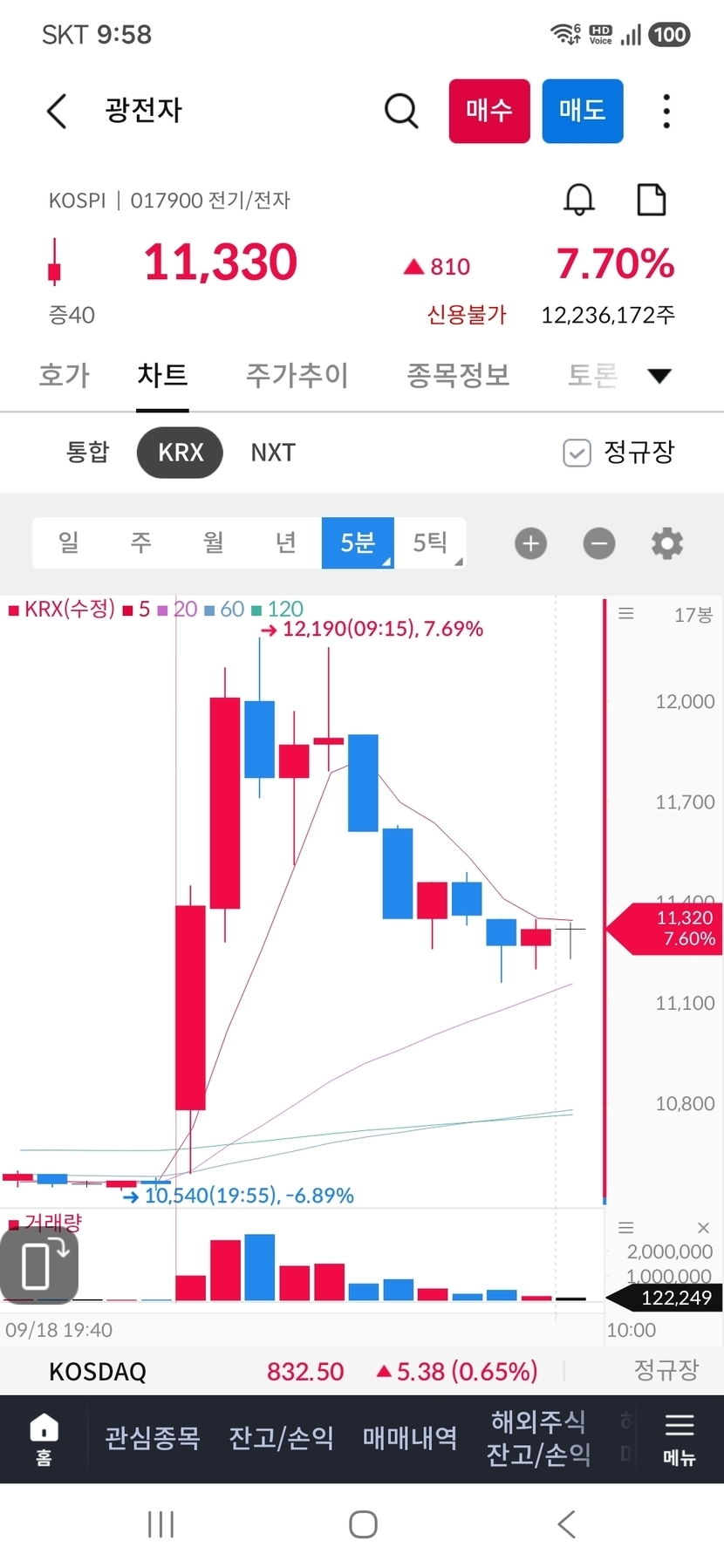Select the 통합 market option
This screenshot has height=1568, width=724.
pos(87,452)
